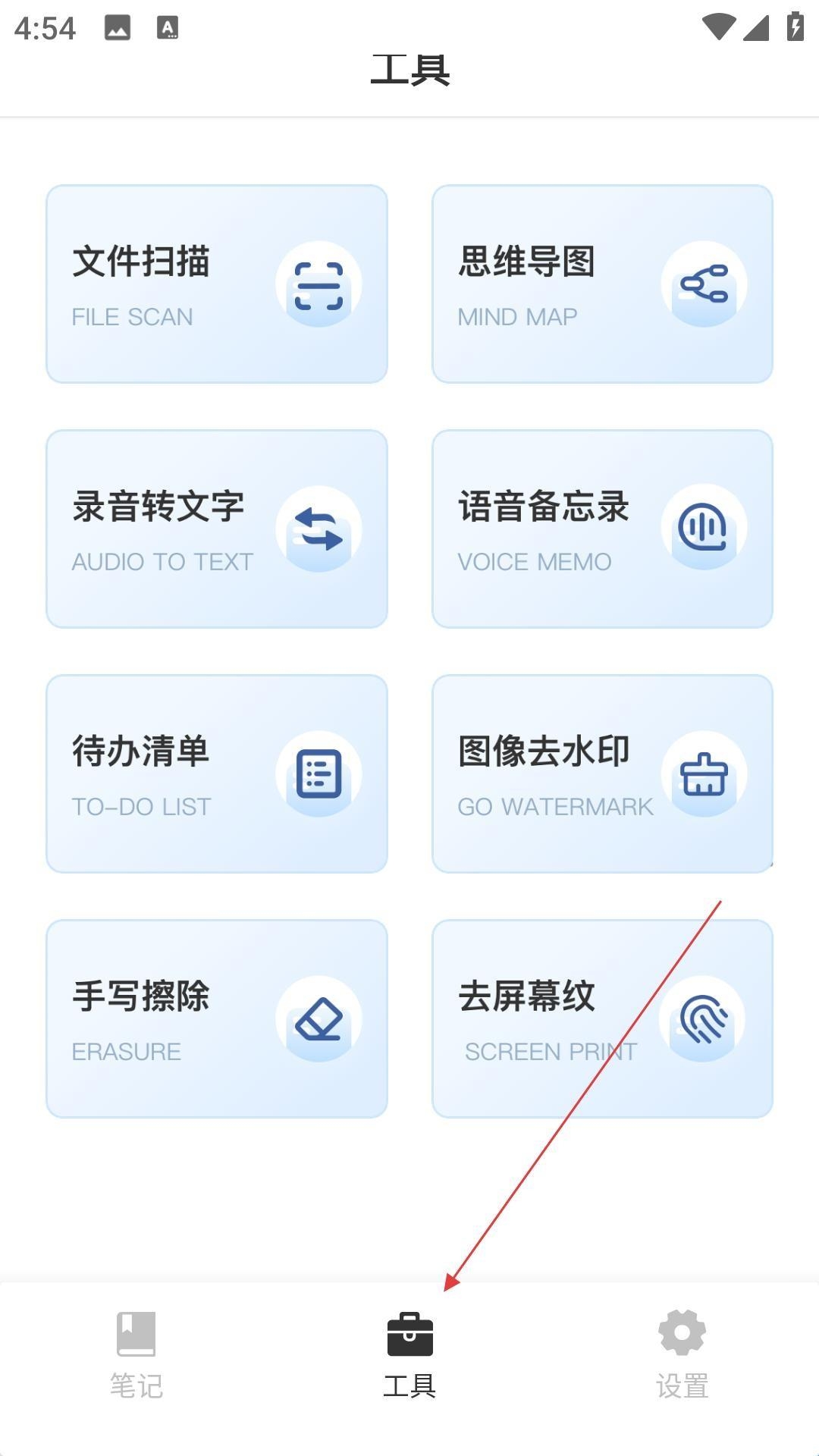819x1456 pixels.
Task: Launch the 思维导图 Mind Map tool
Action: click(602, 284)
